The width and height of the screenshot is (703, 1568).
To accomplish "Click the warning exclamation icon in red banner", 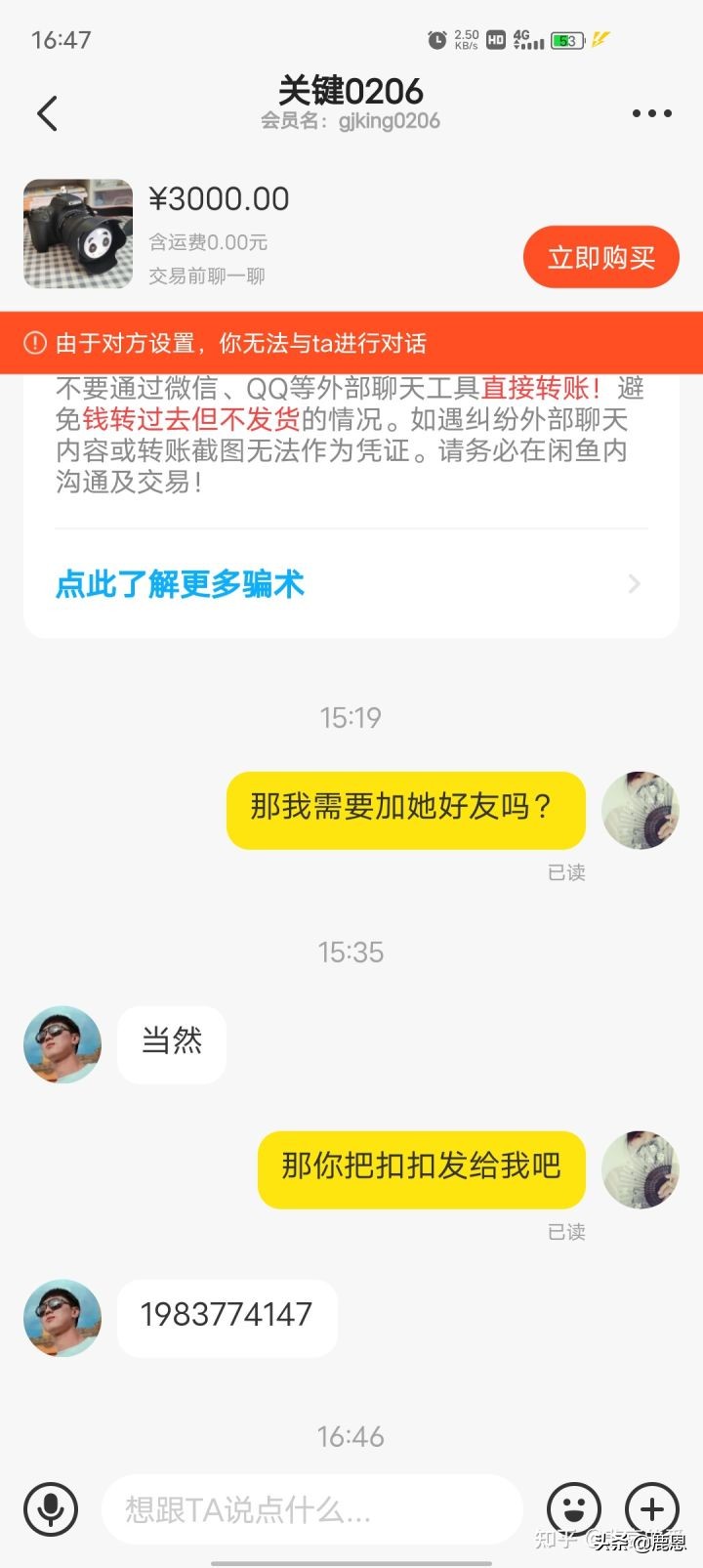I will [x=35, y=343].
